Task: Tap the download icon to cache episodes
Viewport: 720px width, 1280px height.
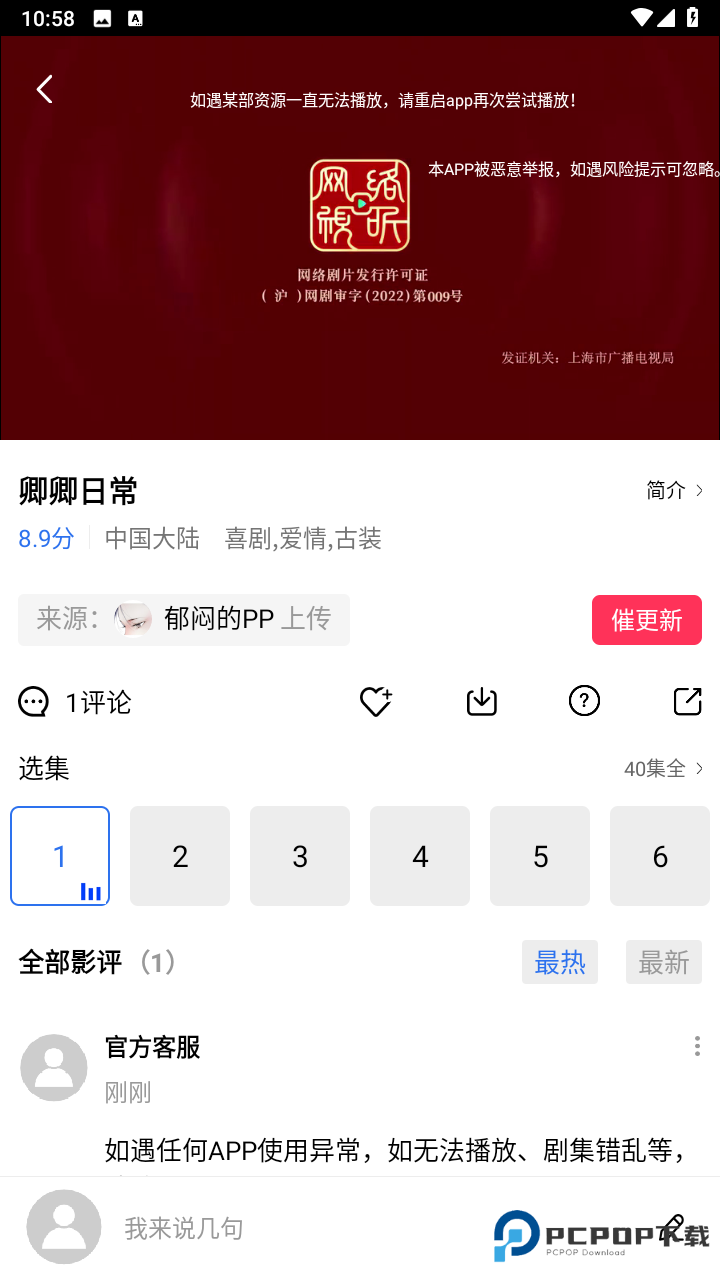Action: [481, 701]
